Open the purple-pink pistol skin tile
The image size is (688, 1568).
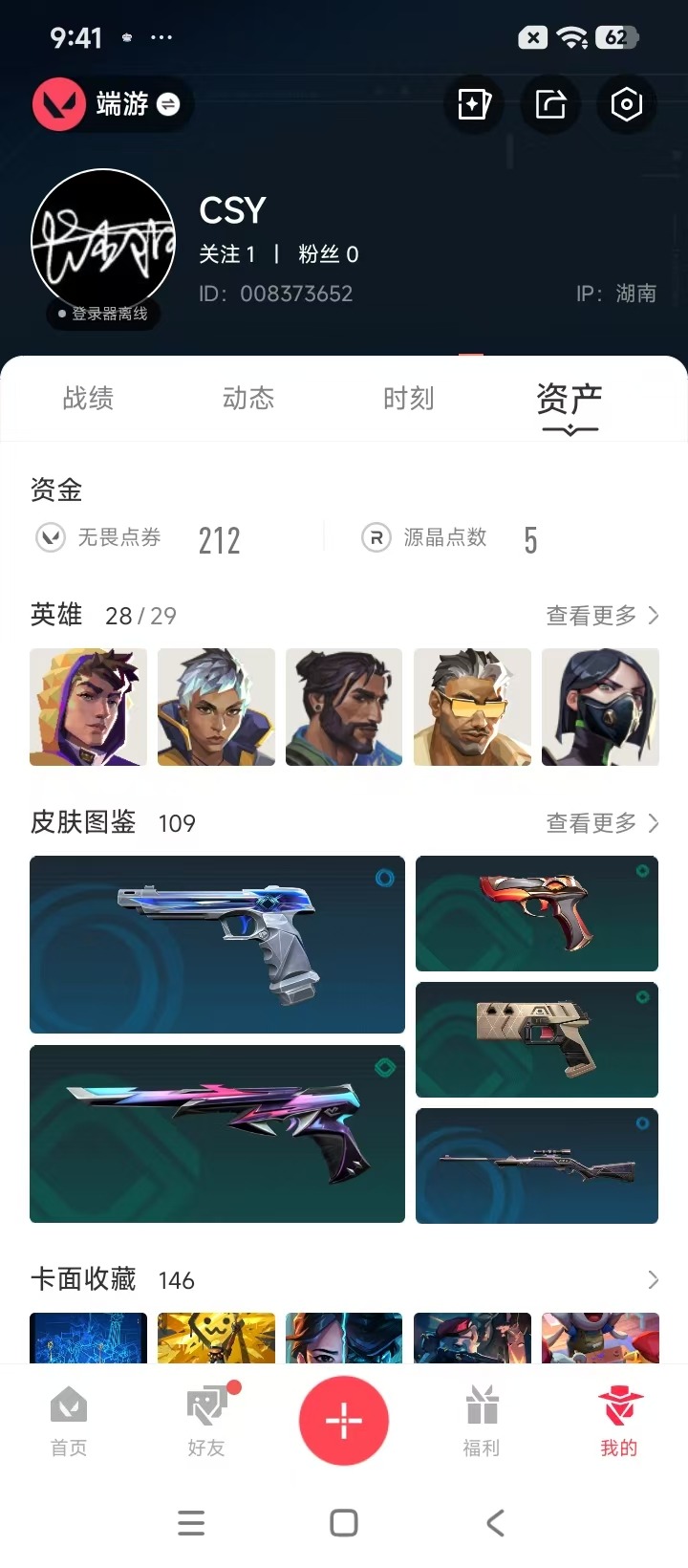tap(217, 1134)
